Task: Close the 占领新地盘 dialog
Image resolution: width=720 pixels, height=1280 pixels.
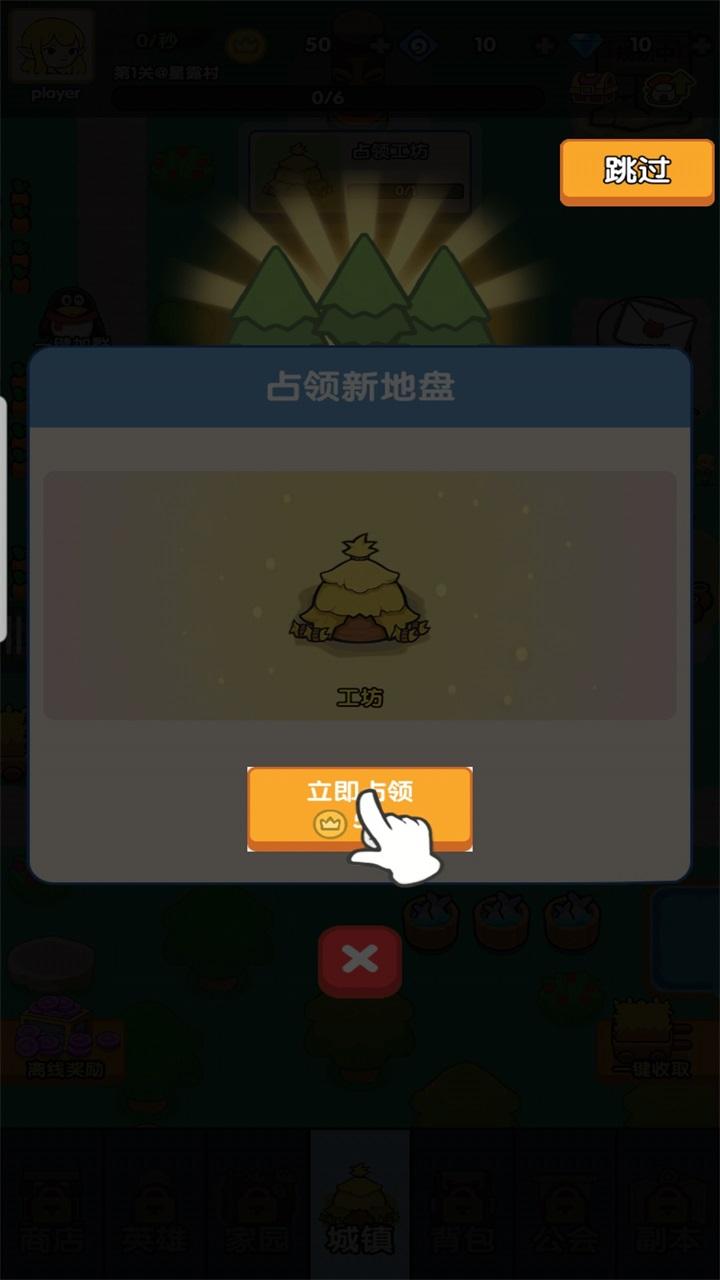Action: [360, 962]
